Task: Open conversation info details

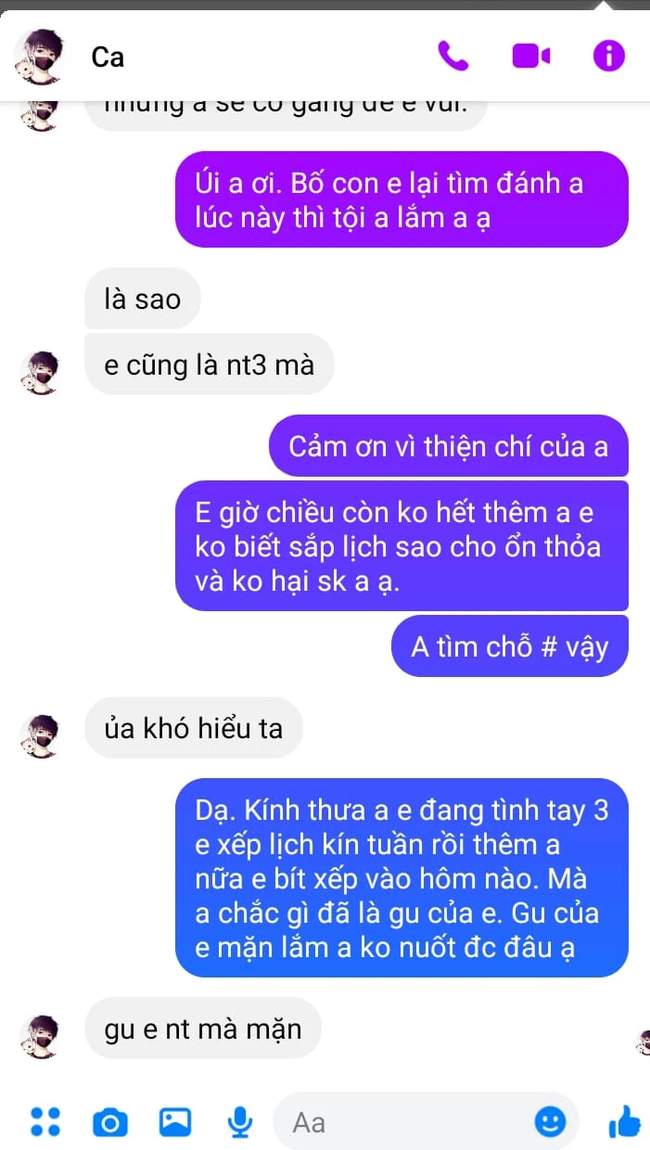Action: [x=608, y=57]
